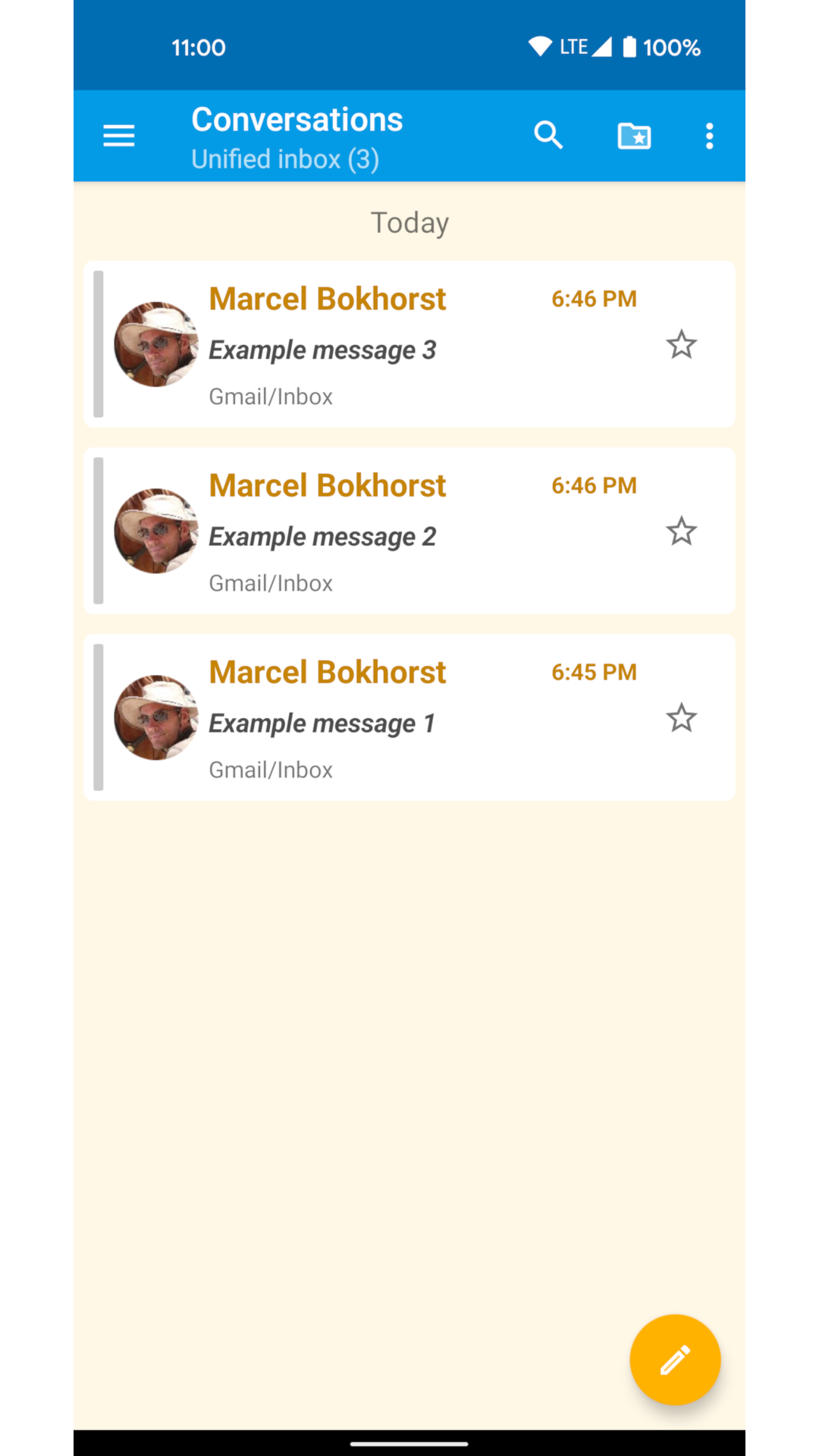Star Example message 2
Viewport: 819px width, 1456px height.
681,532
